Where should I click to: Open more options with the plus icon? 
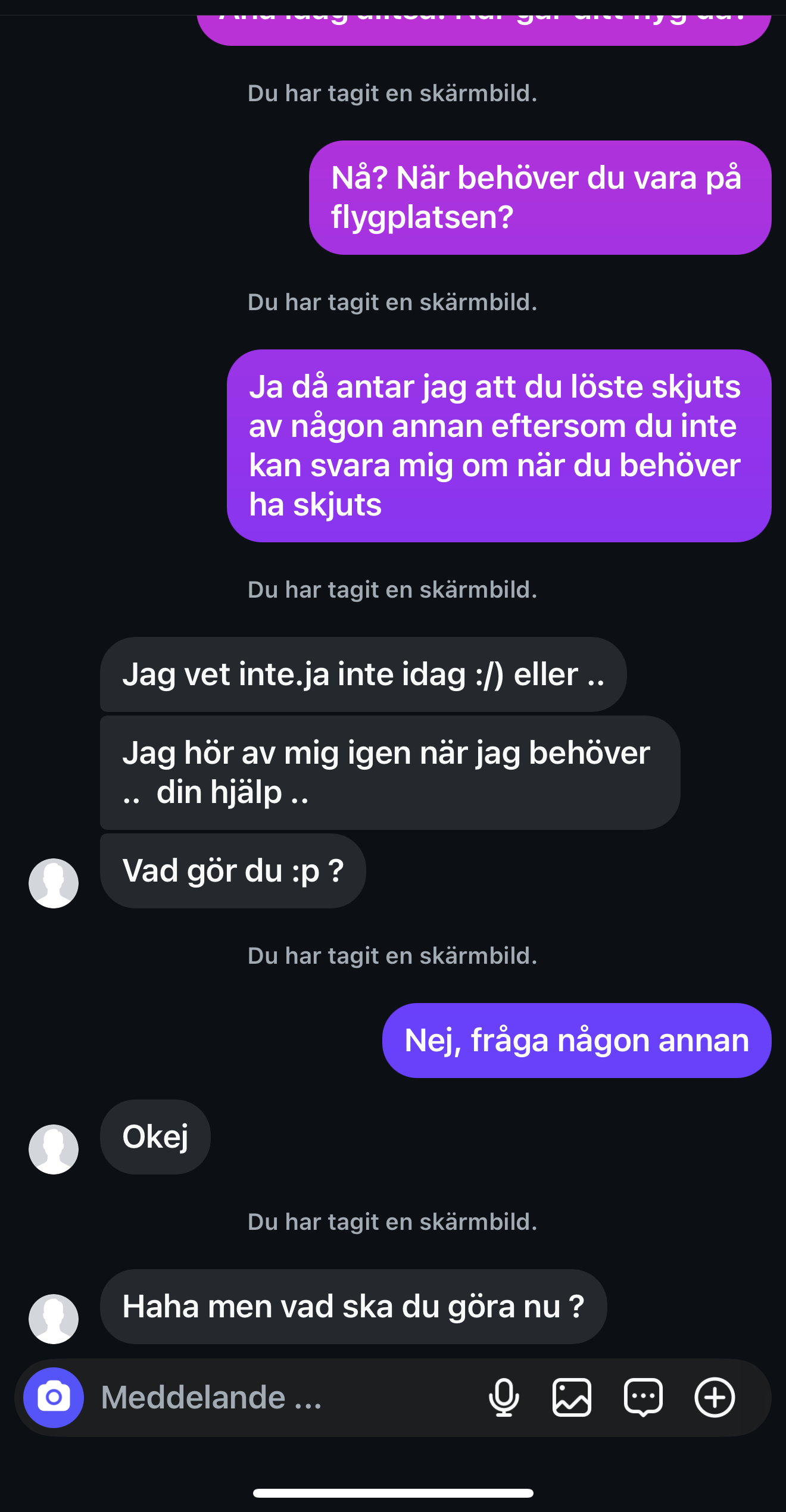[715, 1397]
